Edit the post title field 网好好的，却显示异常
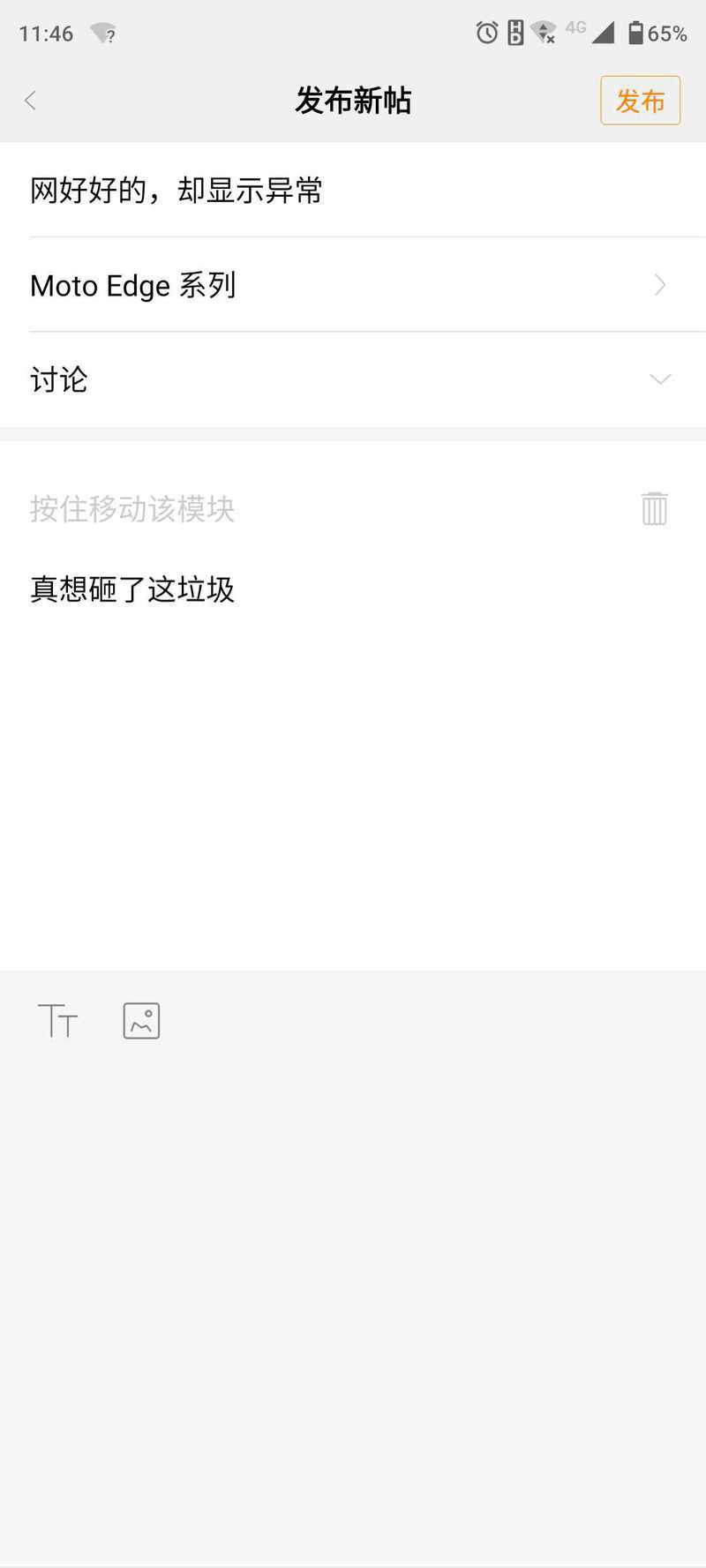This screenshot has width=706, height=1568. coord(353,190)
